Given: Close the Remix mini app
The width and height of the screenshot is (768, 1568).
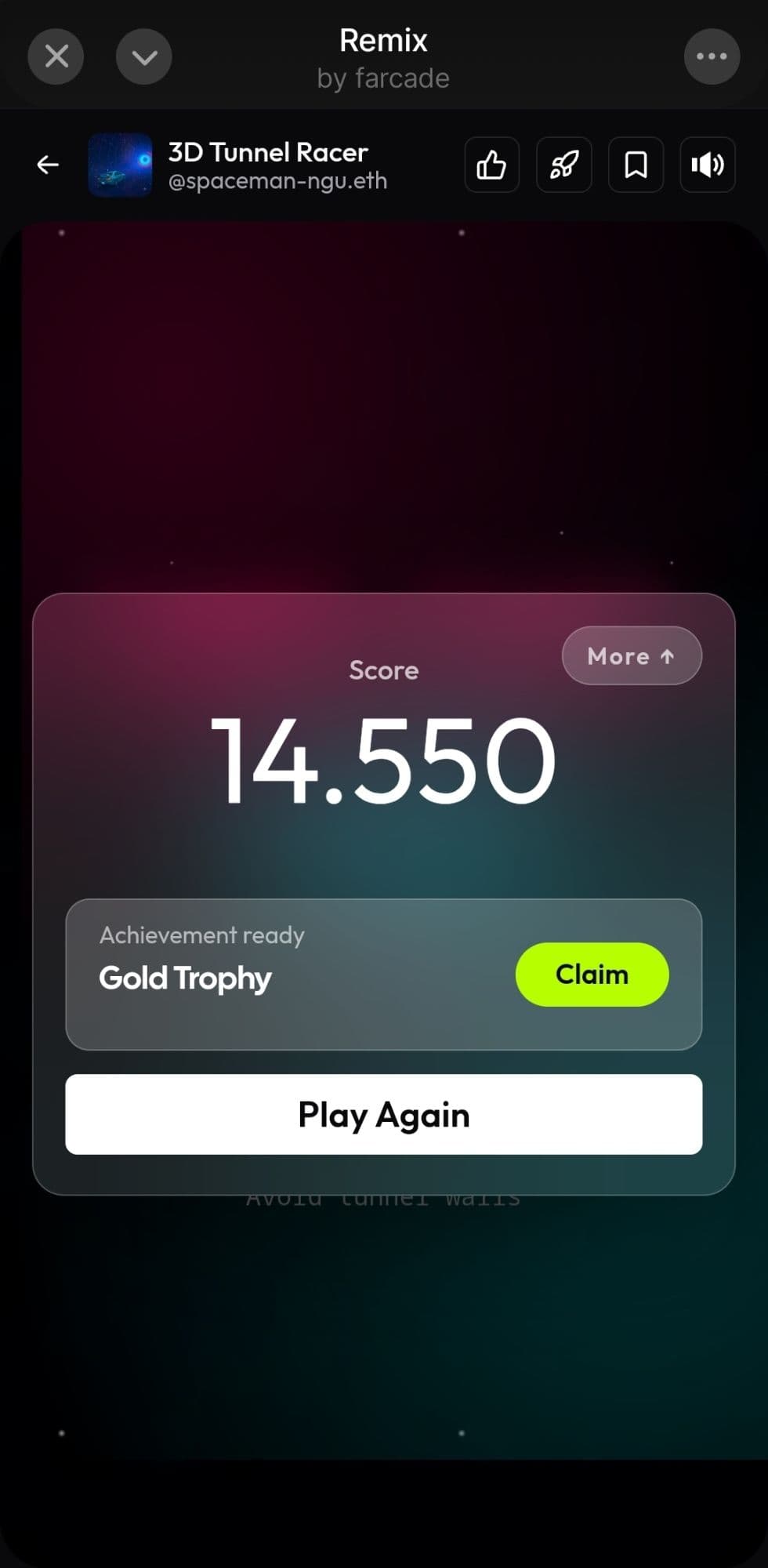Looking at the screenshot, I should point(56,56).
